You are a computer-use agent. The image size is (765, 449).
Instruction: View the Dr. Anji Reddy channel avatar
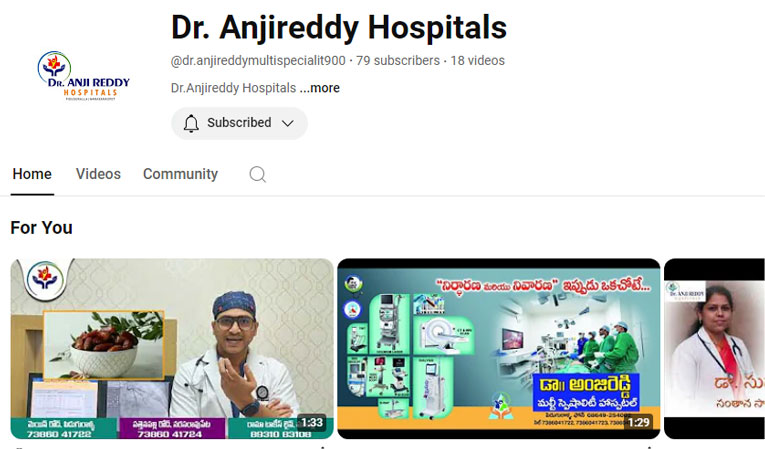point(75,77)
